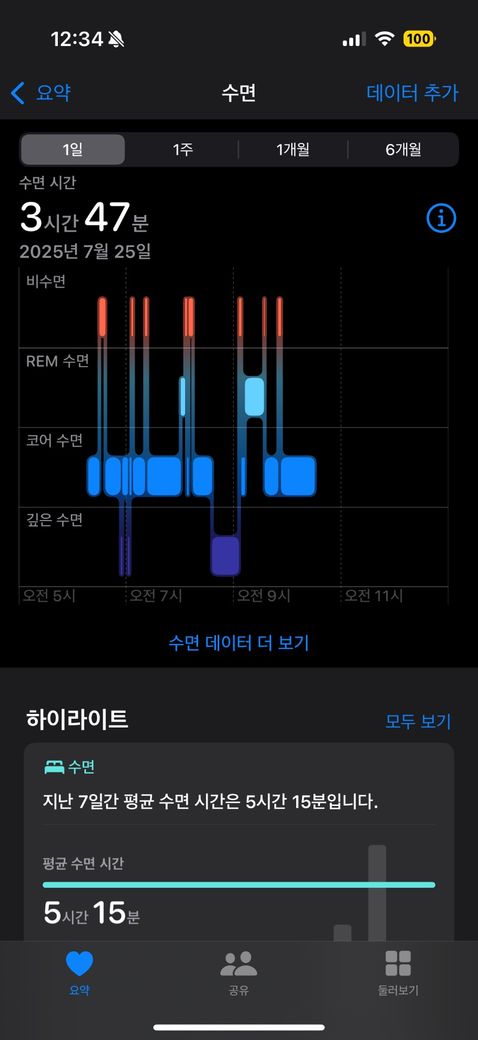Open the sleep info icon
This screenshot has height=1040, width=478.
click(x=441, y=218)
